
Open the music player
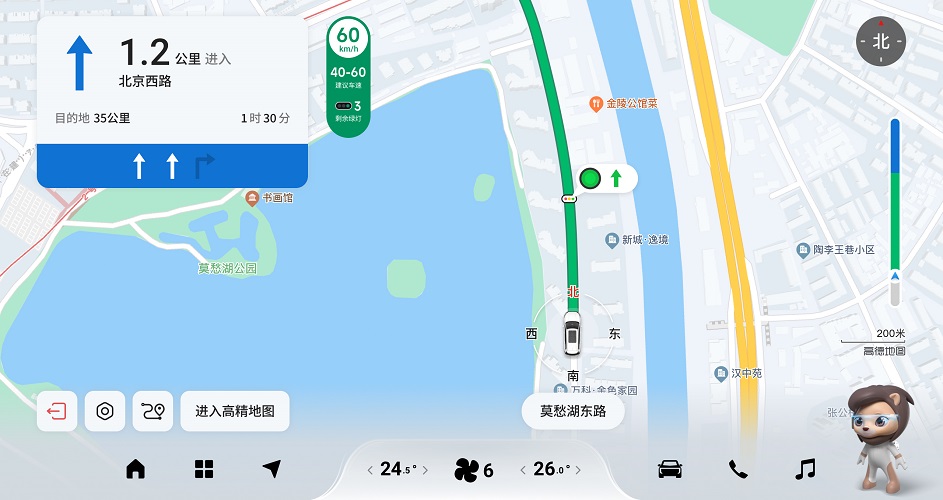coord(805,469)
